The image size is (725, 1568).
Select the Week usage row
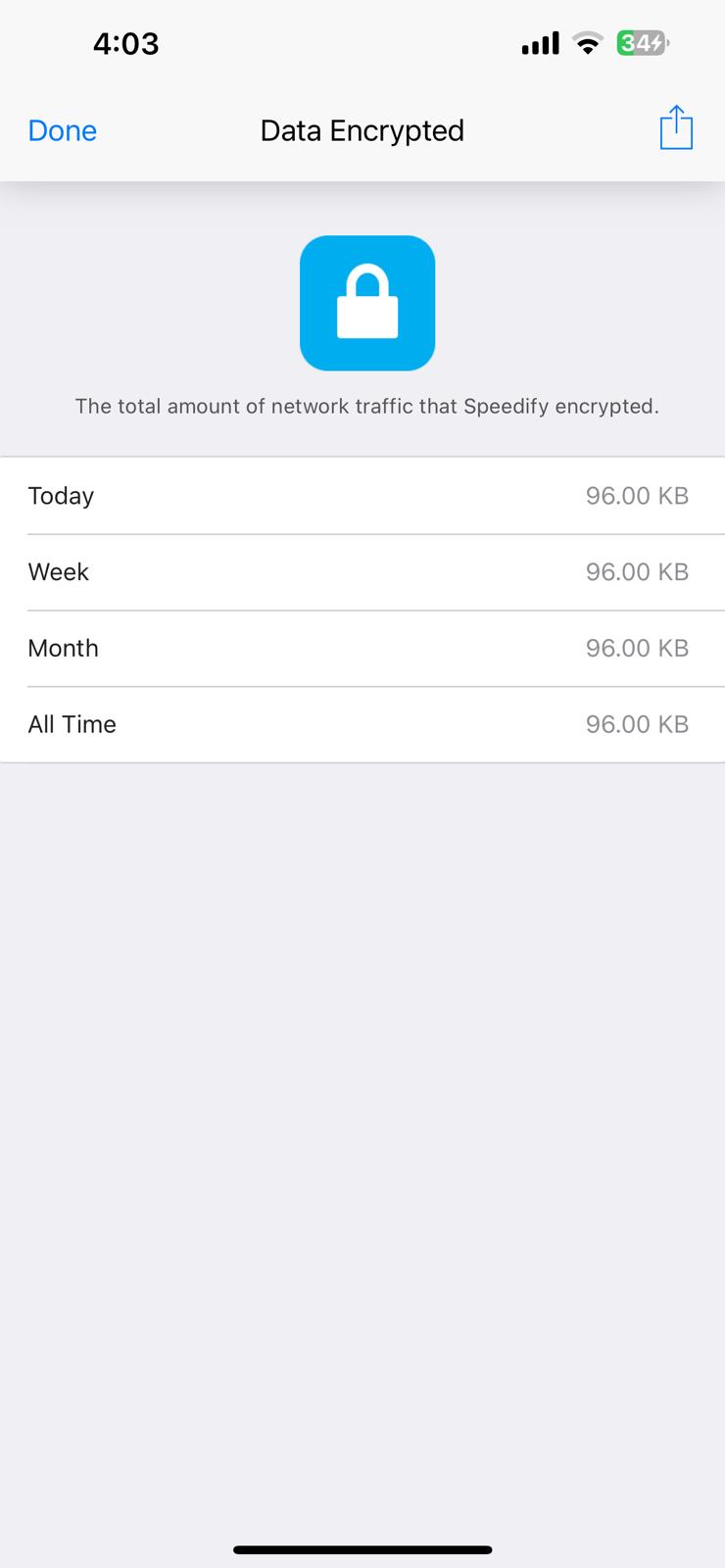pos(362,572)
